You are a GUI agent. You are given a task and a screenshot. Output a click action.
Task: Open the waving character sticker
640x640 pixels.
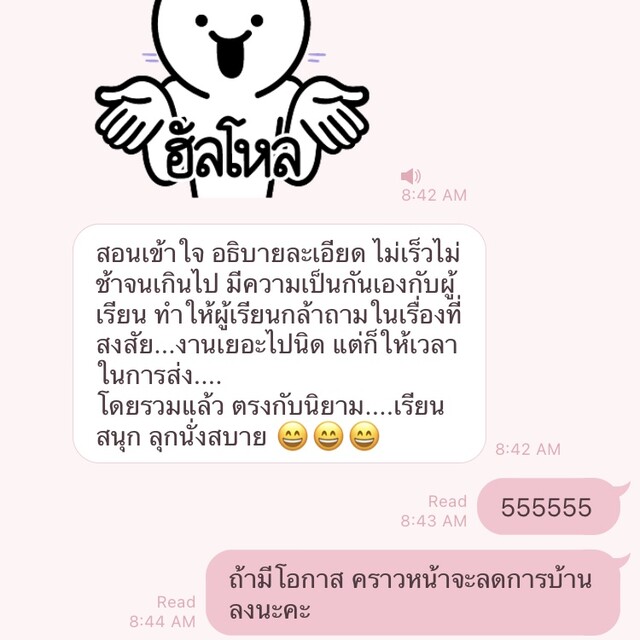pos(232,95)
